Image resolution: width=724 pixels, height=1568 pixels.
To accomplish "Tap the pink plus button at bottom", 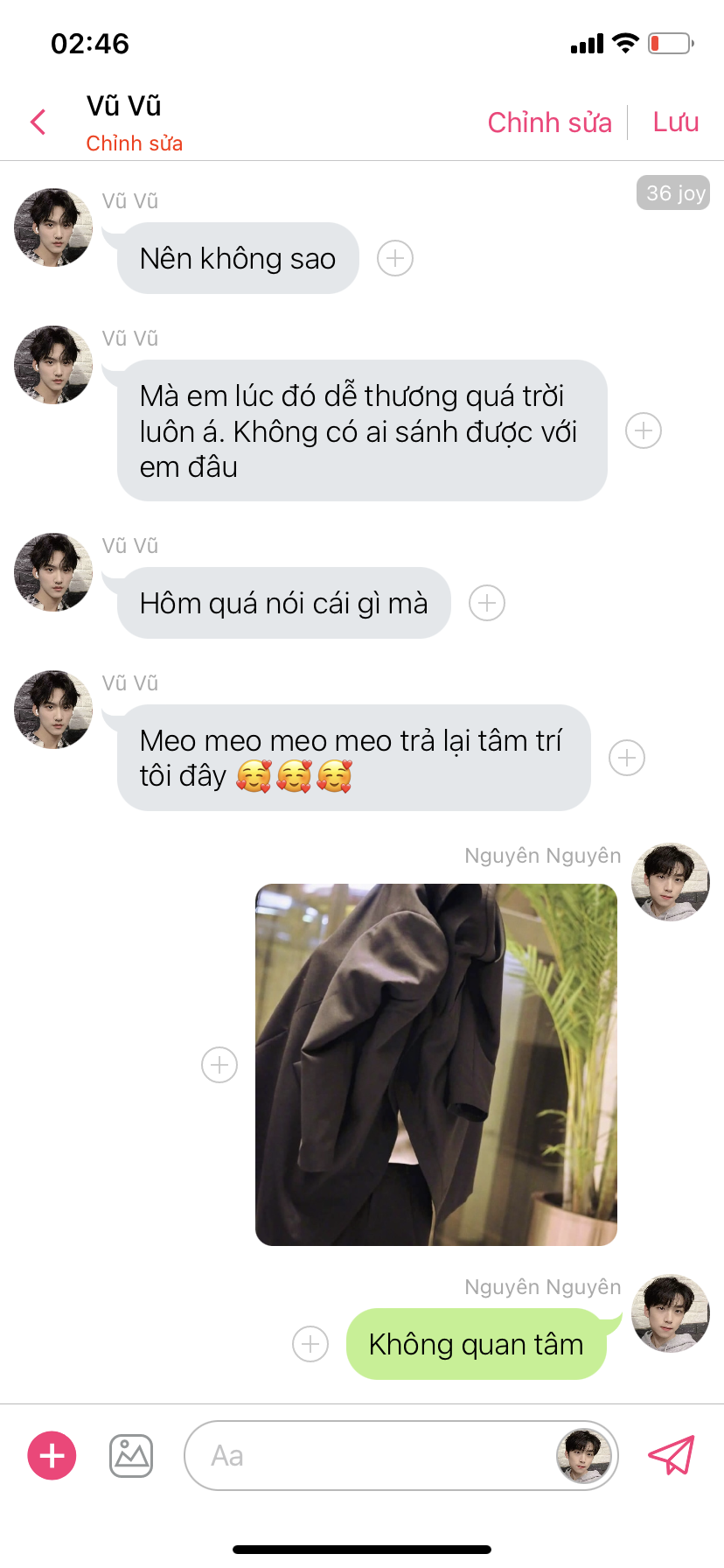I will click(52, 1456).
